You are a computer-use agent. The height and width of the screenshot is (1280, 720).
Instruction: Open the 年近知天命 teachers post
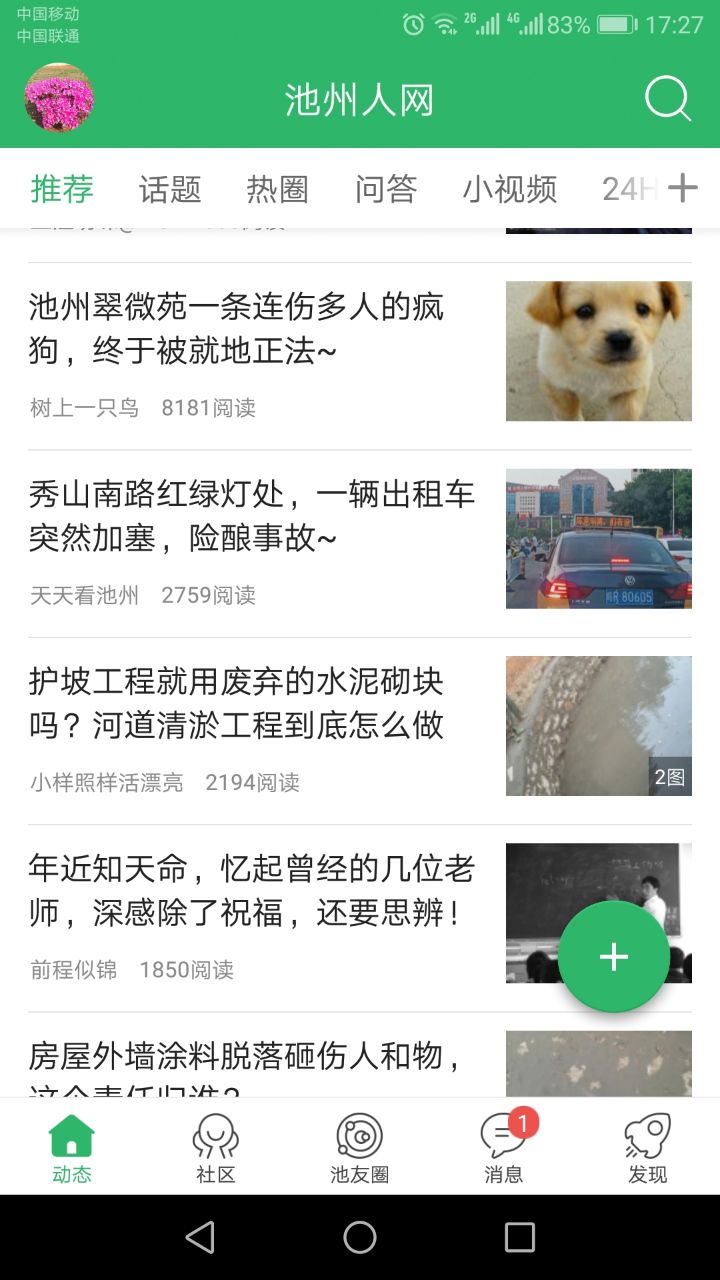click(251, 890)
